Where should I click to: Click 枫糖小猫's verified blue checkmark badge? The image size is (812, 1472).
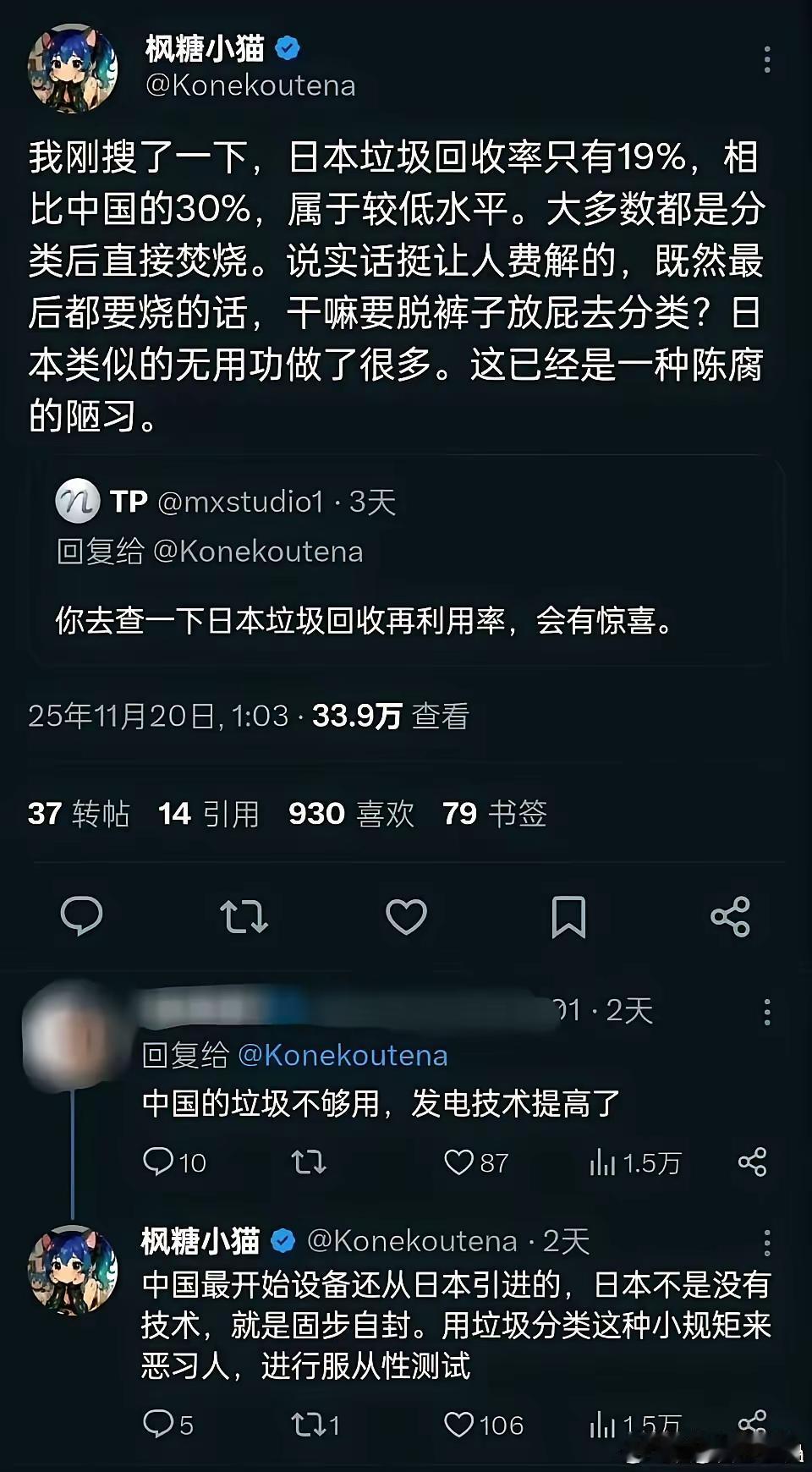point(288,48)
